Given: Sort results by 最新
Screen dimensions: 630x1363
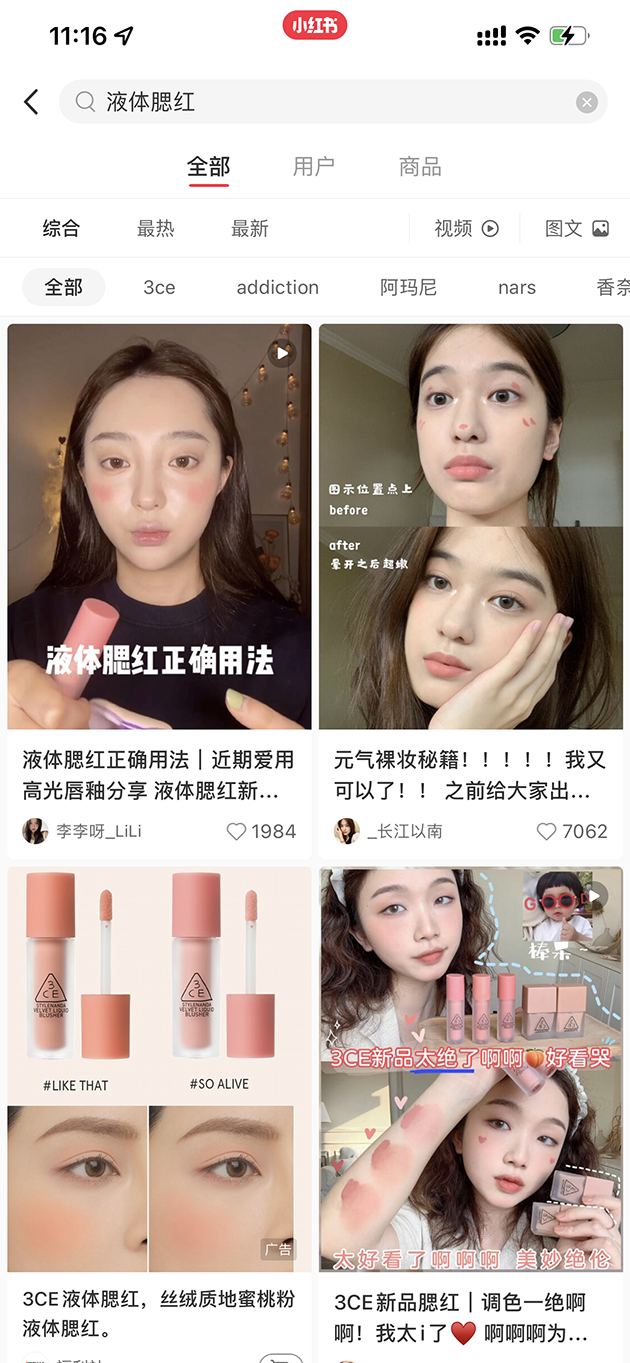Looking at the screenshot, I should click(250, 229).
